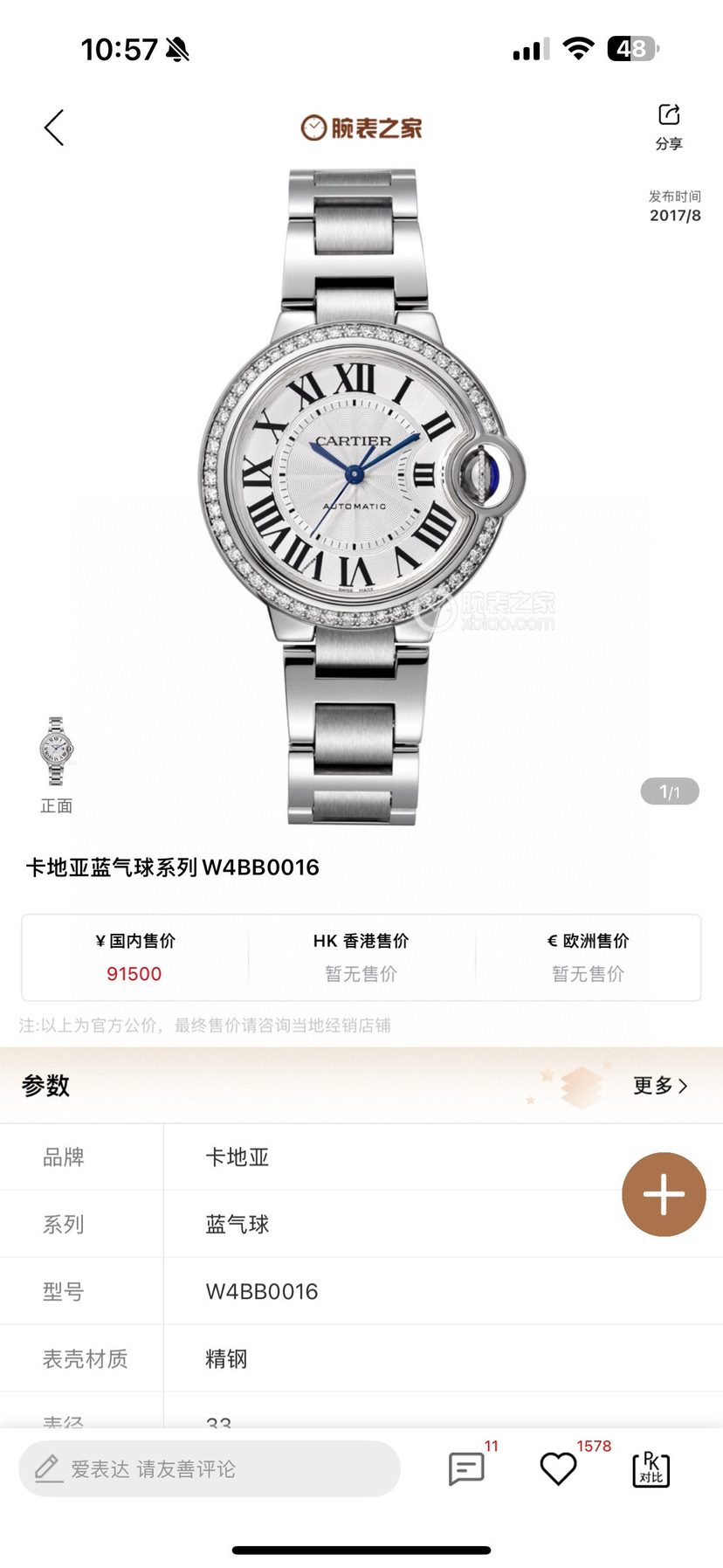This screenshot has height=1568, width=723.
Task: Go back with the top-left arrow
Action: [x=54, y=128]
